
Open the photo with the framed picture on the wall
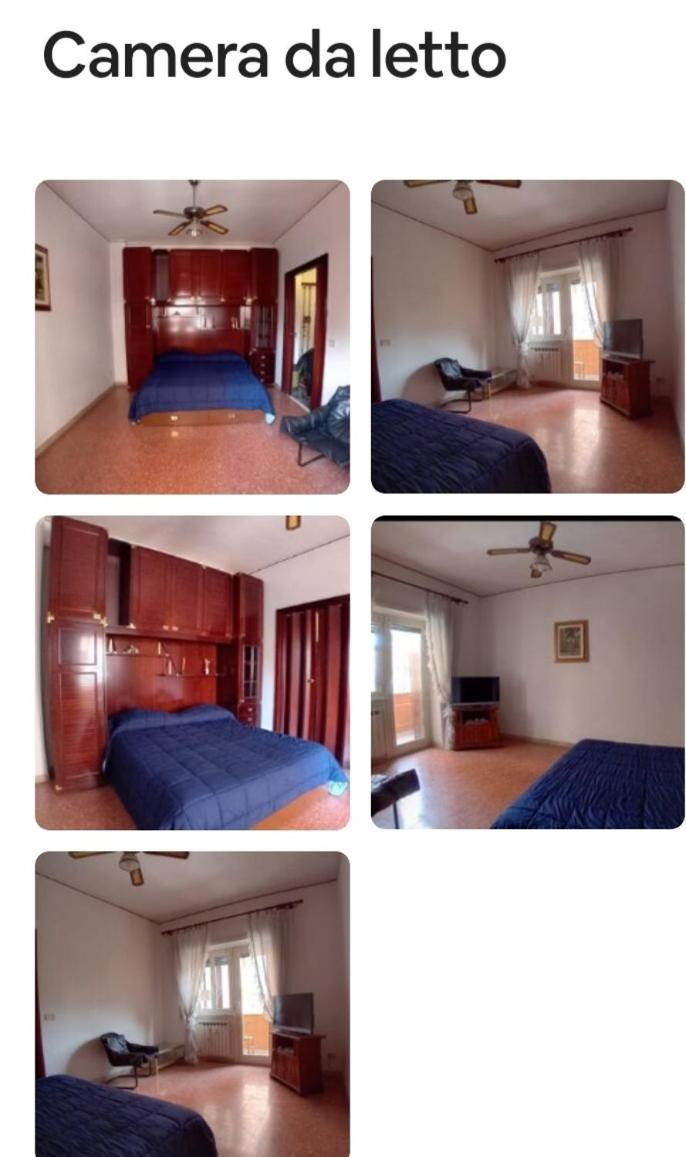click(527, 672)
